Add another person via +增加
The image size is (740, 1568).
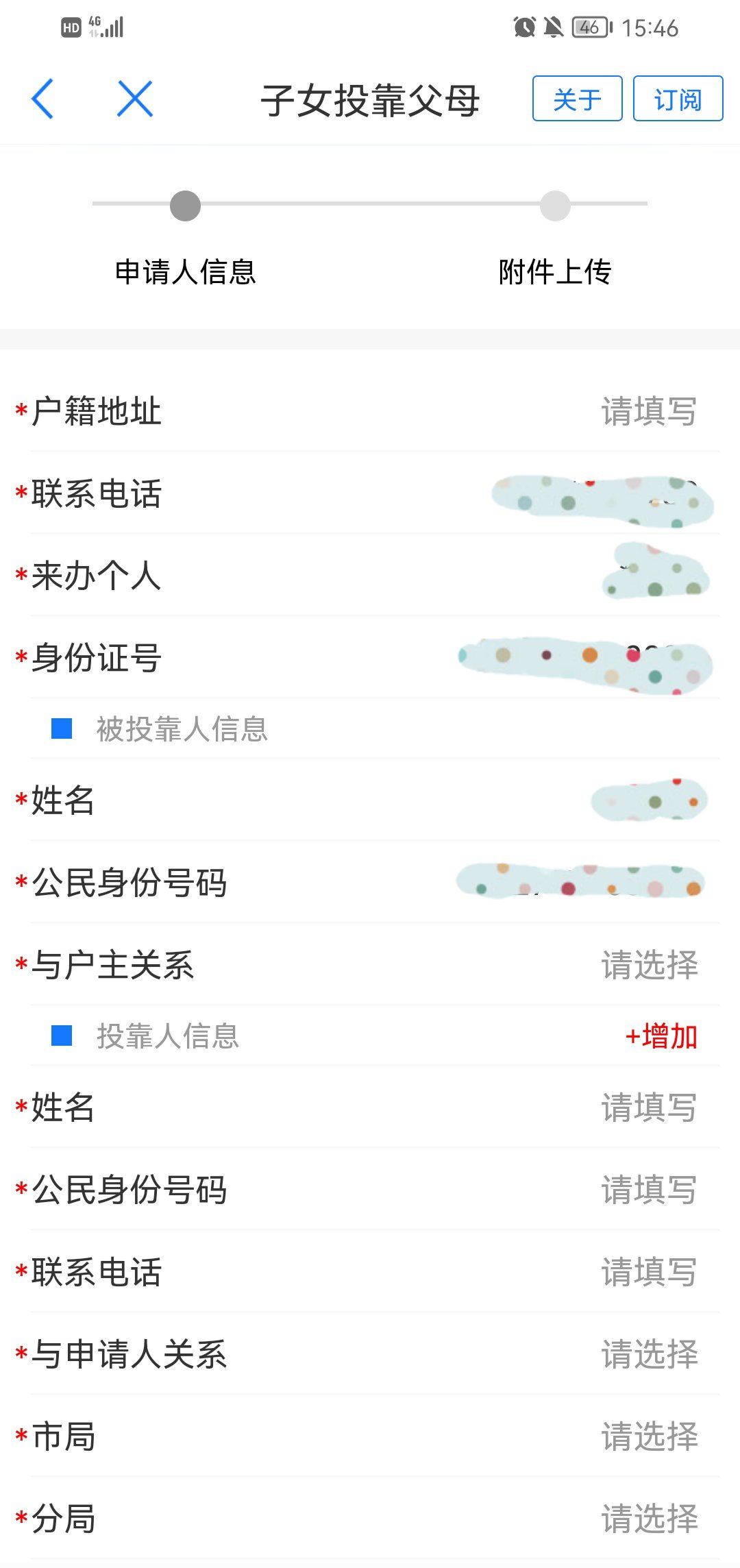(x=661, y=1036)
